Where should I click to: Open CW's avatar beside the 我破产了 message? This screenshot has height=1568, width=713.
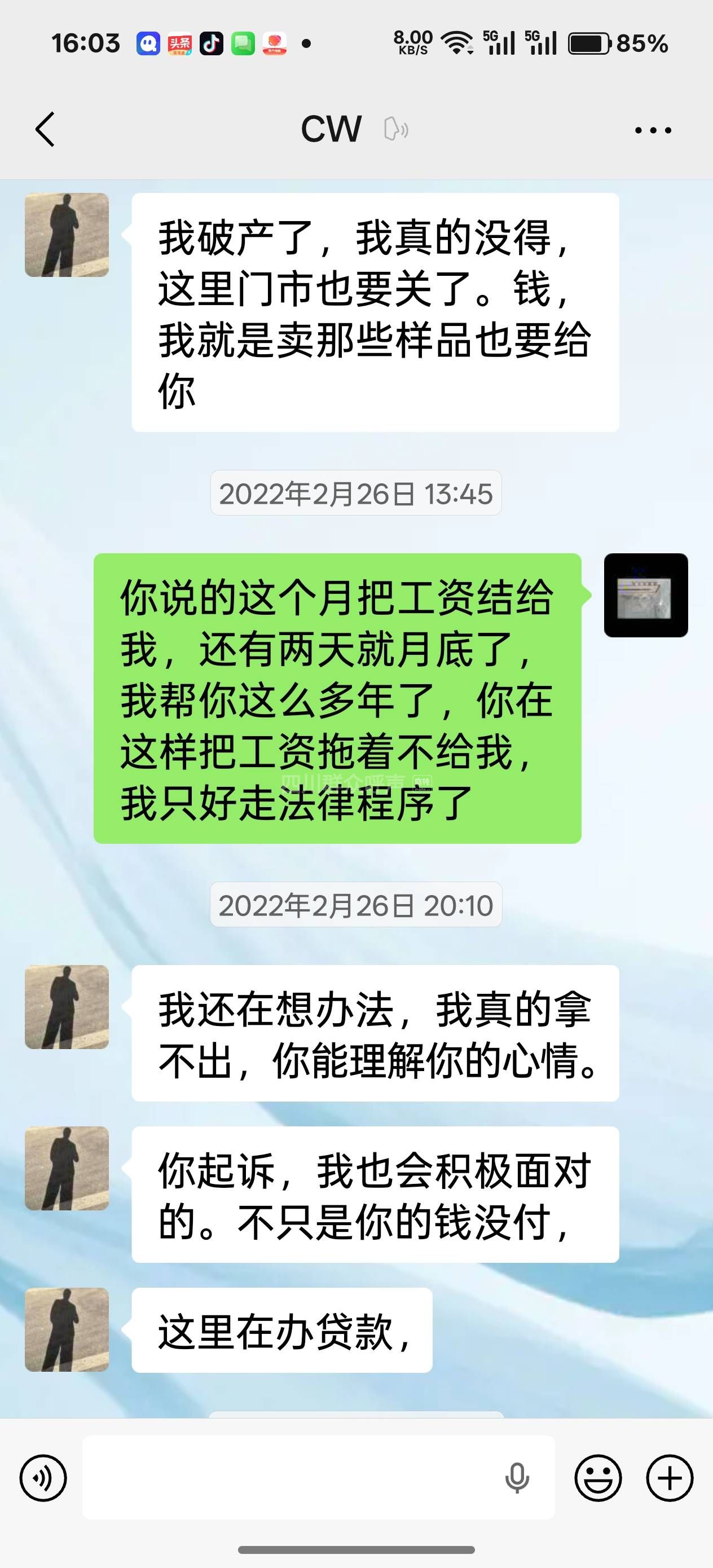tap(67, 235)
